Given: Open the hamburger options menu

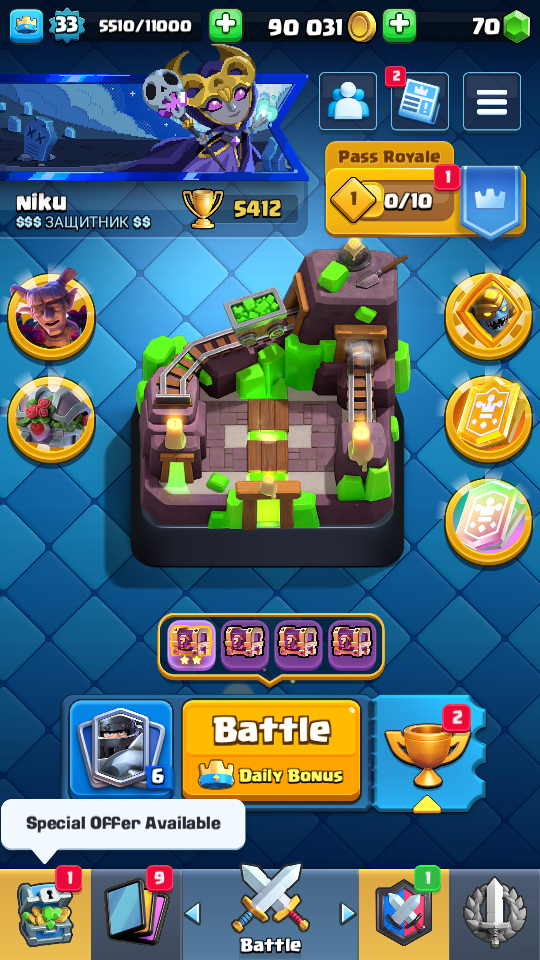Looking at the screenshot, I should 492,101.
